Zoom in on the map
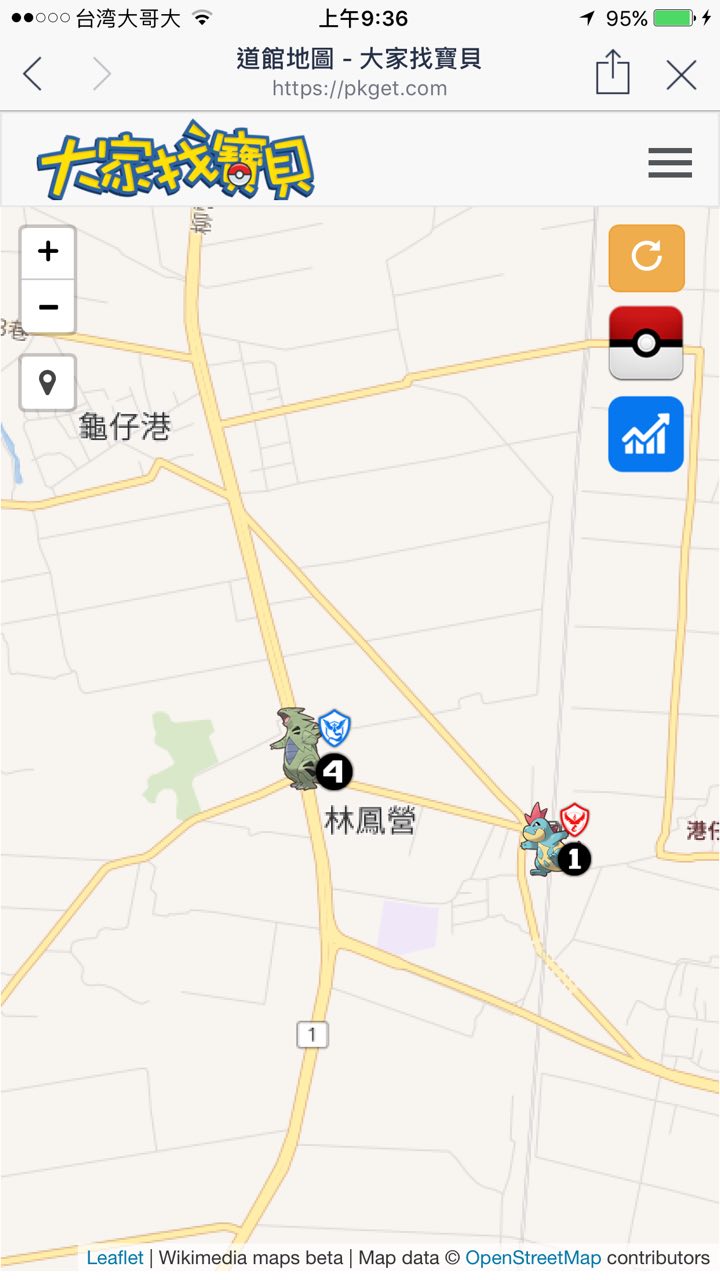The height and width of the screenshot is (1280, 720). pos(48,252)
